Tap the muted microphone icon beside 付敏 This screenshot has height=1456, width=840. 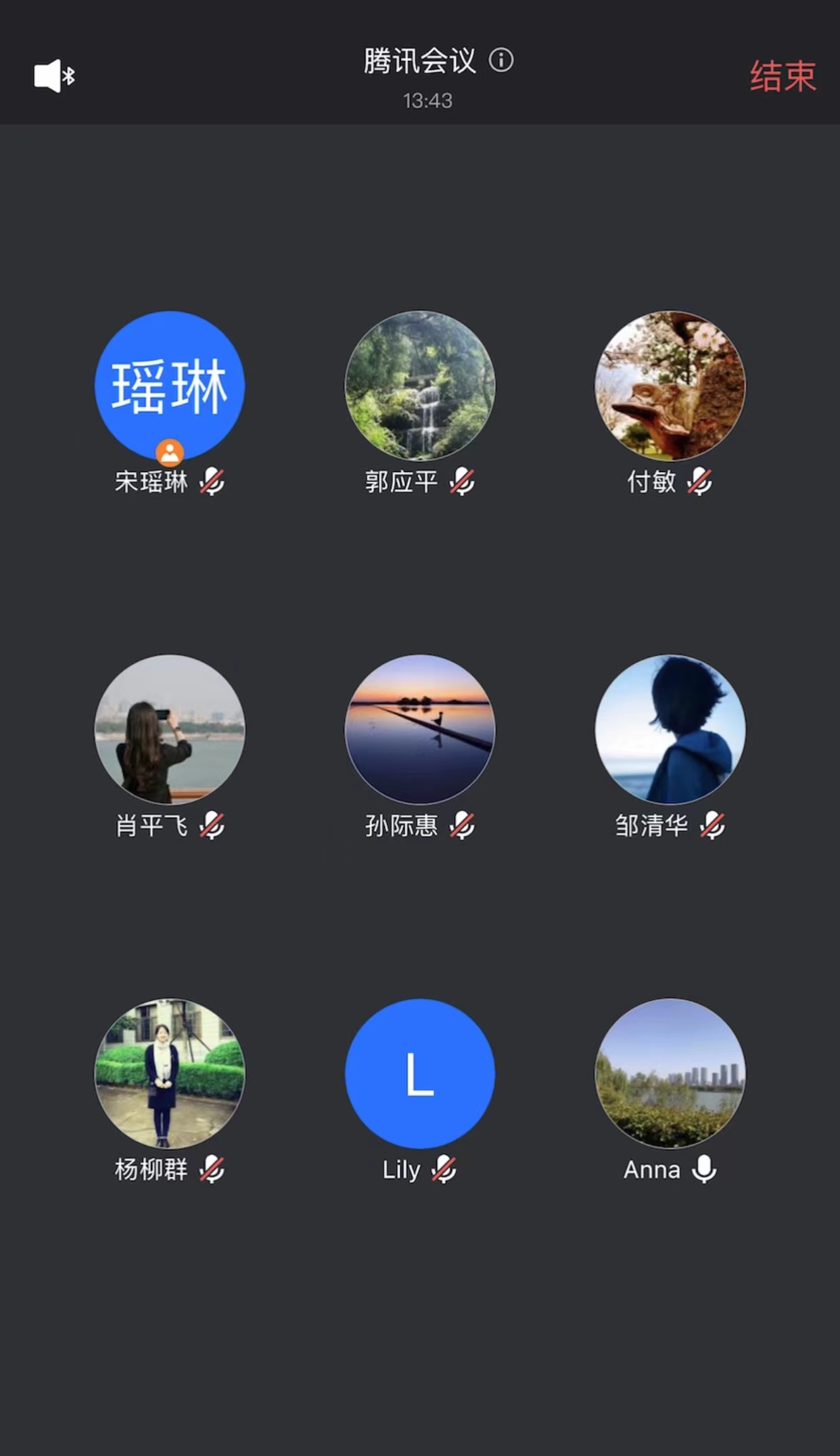tap(699, 482)
